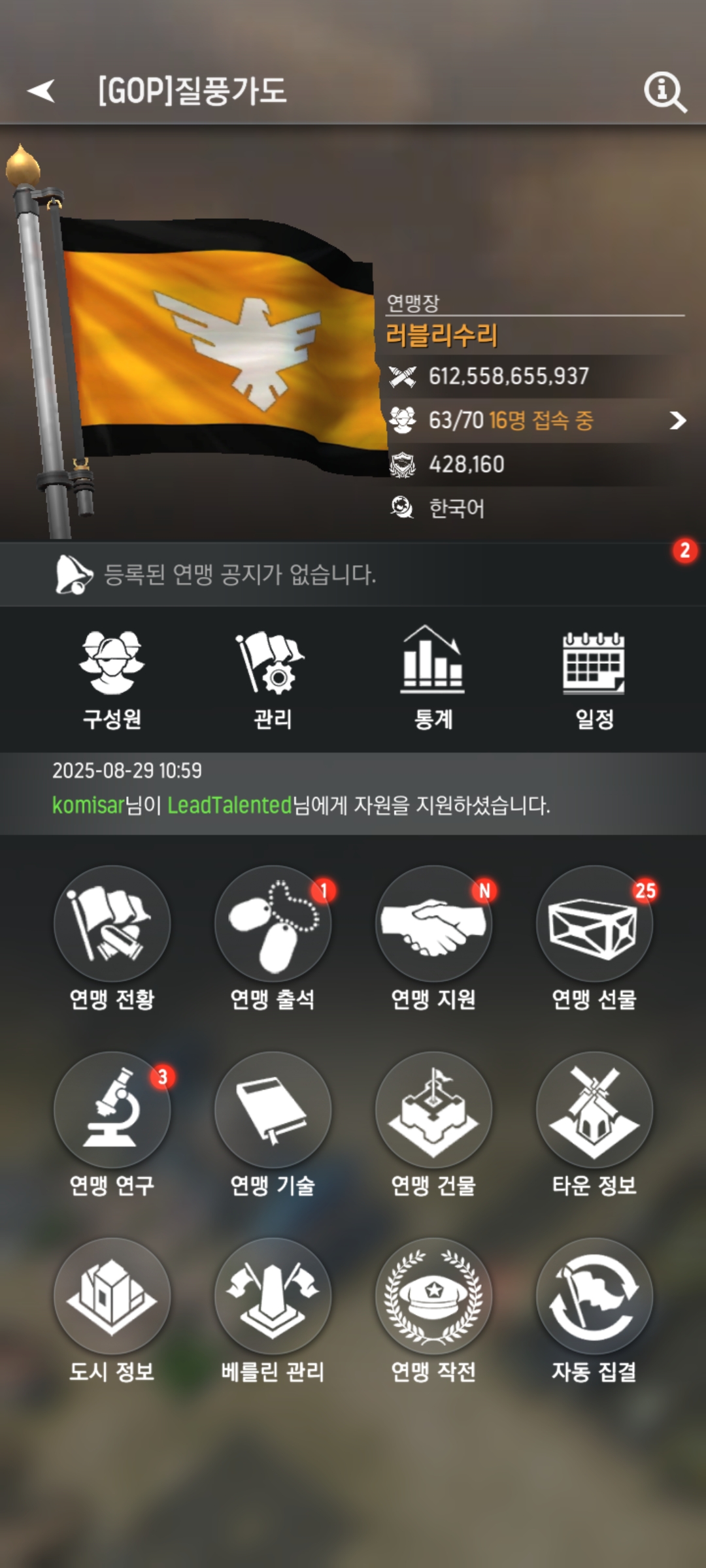The width and height of the screenshot is (706, 1568).
Task: Open 베를린 관리 Berlin management
Action: (x=273, y=1296)
